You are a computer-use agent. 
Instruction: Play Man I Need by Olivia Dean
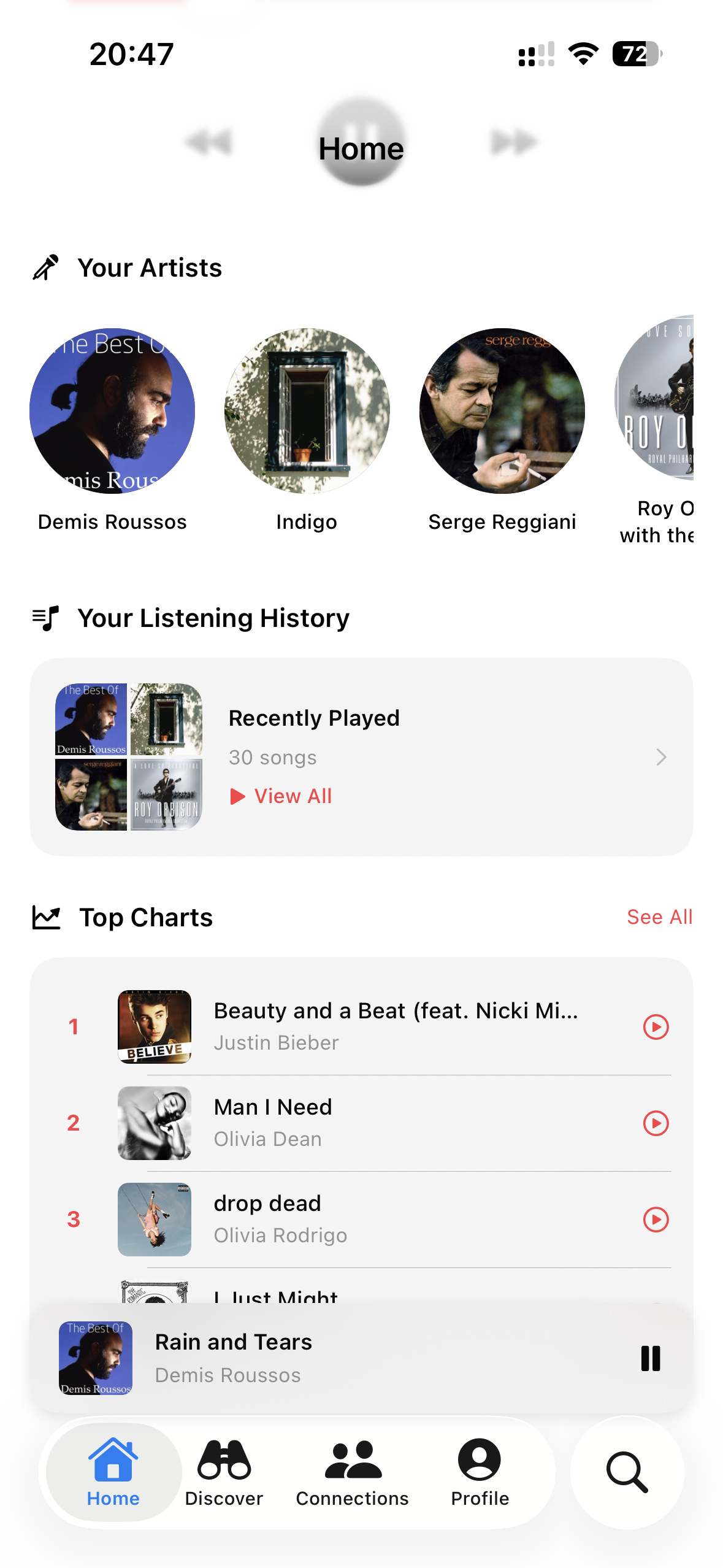point(656,1123)
